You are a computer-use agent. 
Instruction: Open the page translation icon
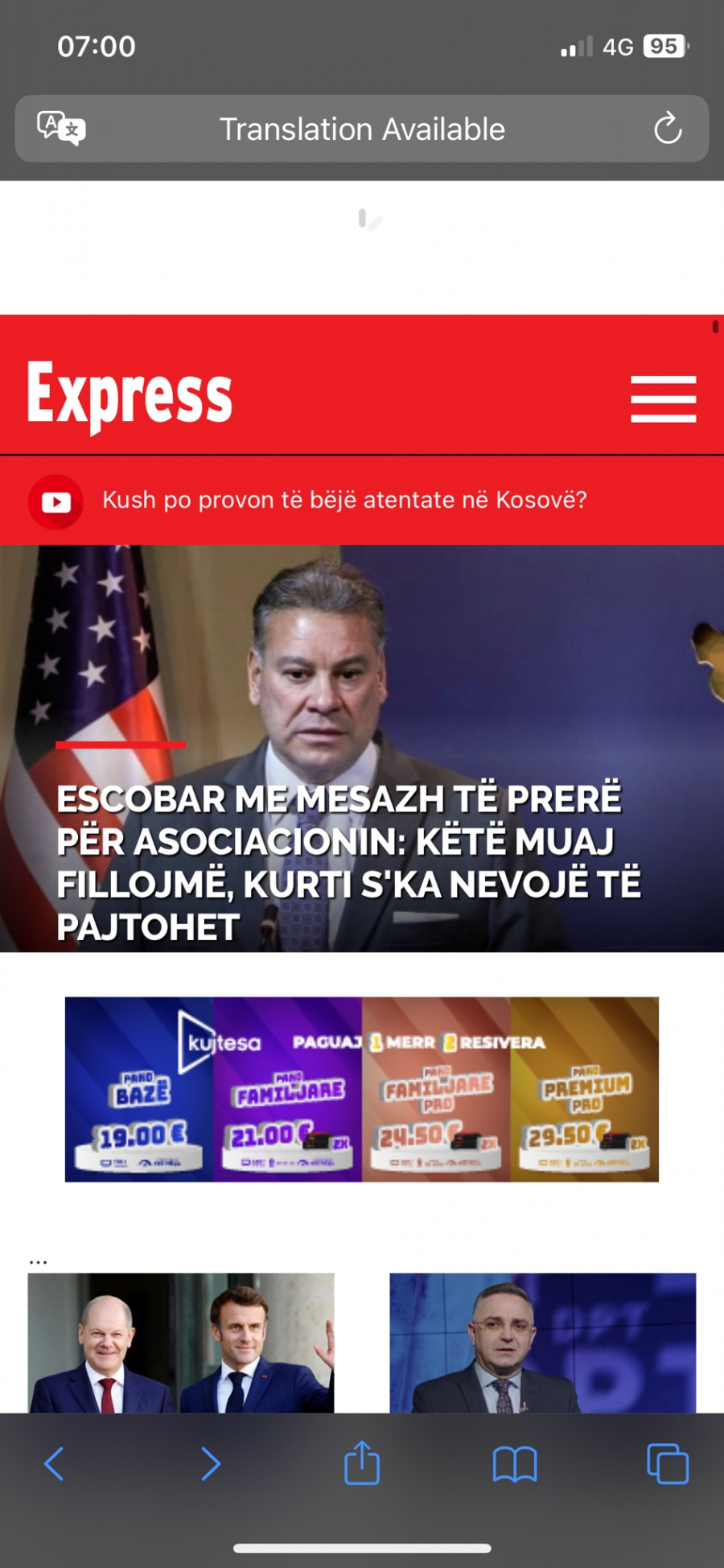point(61,128)
